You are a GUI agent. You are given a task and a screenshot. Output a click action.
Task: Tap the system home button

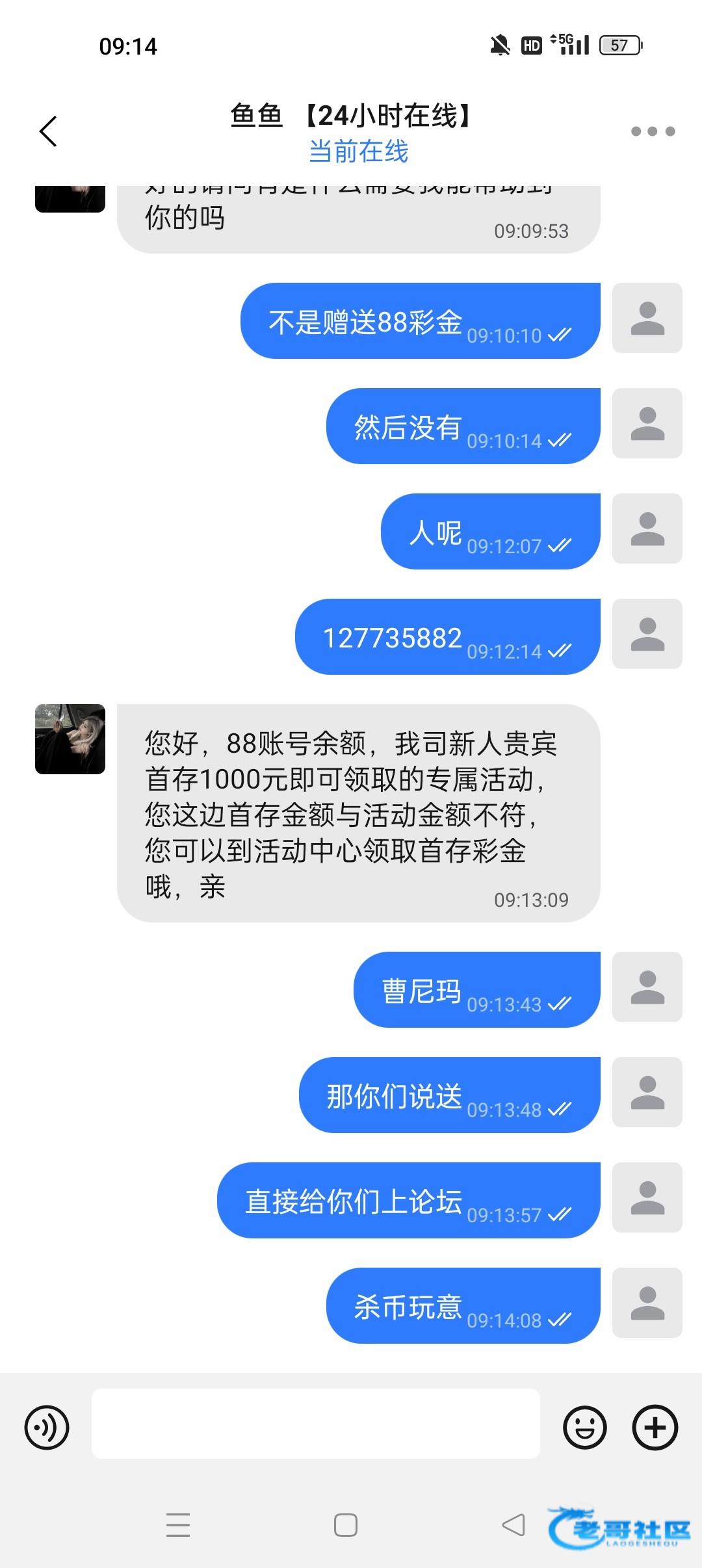[345, 1525]
